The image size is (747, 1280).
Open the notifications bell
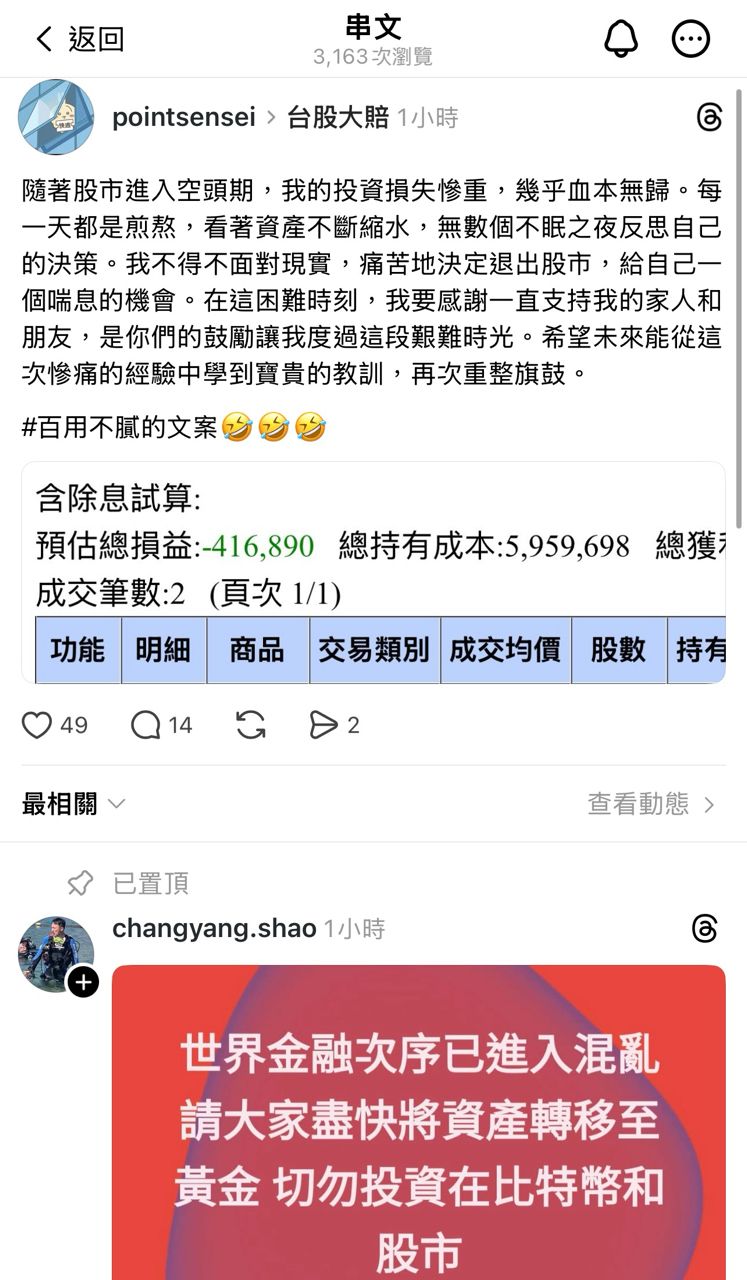pos(621,39)
